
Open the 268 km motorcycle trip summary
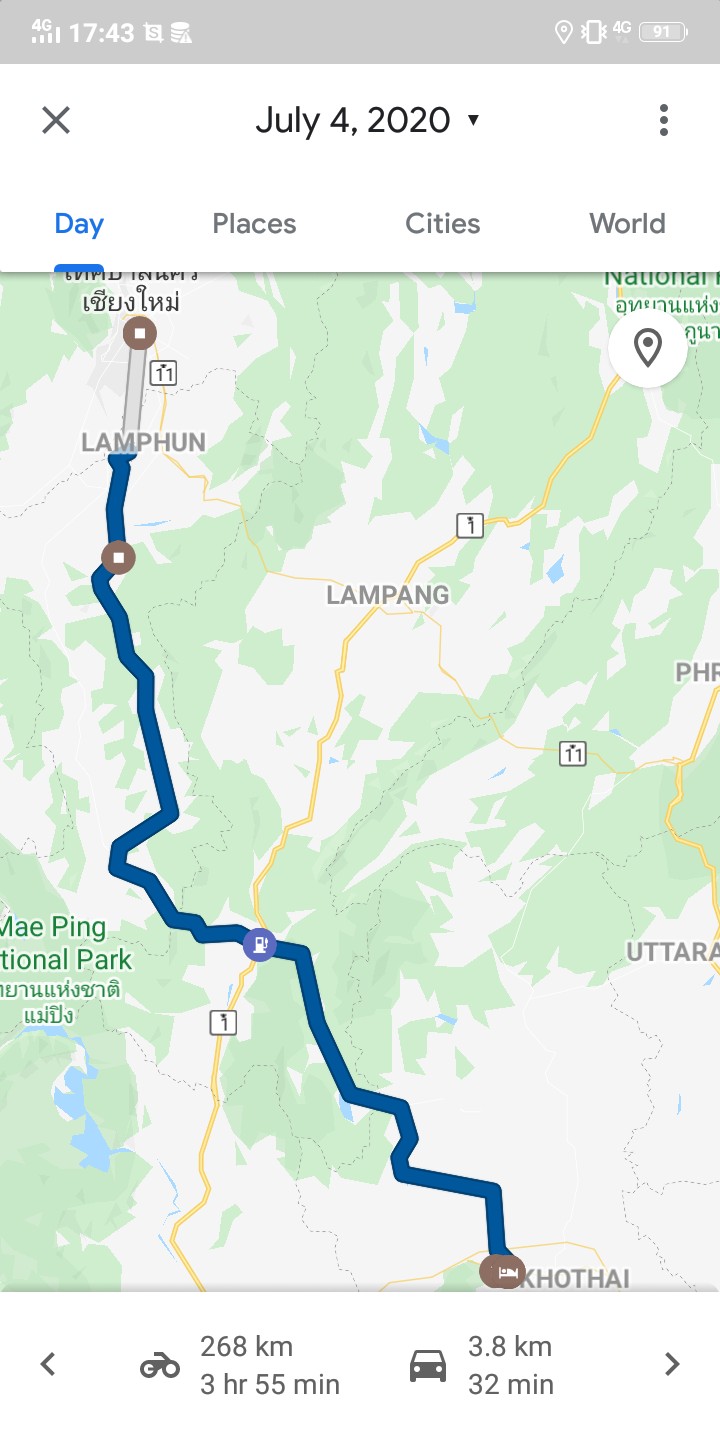[x=240, y=1365]
